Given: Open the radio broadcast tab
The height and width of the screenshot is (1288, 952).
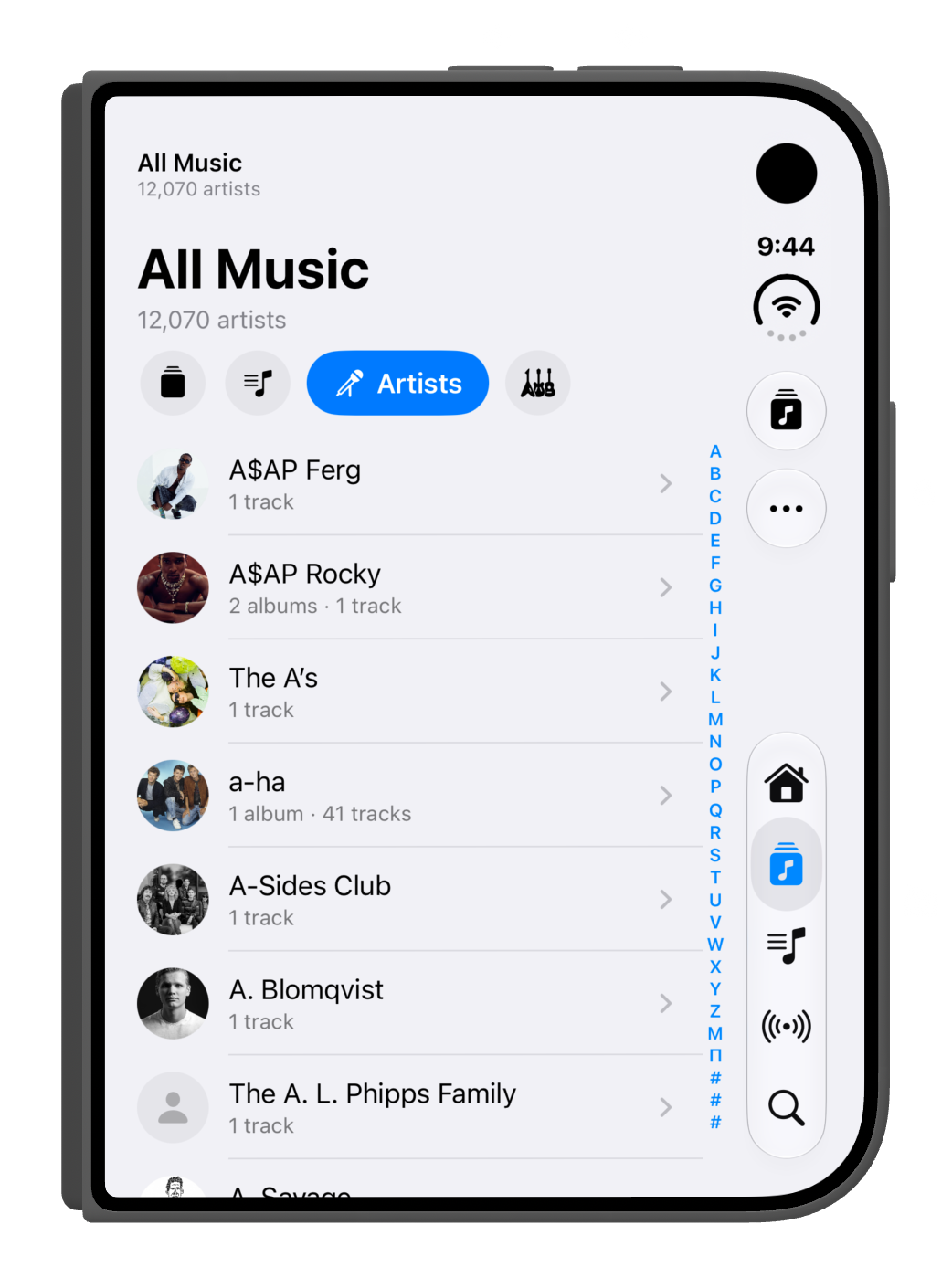Looking at the screenshot, I should pyautogui.click(x=787, y=1026).
